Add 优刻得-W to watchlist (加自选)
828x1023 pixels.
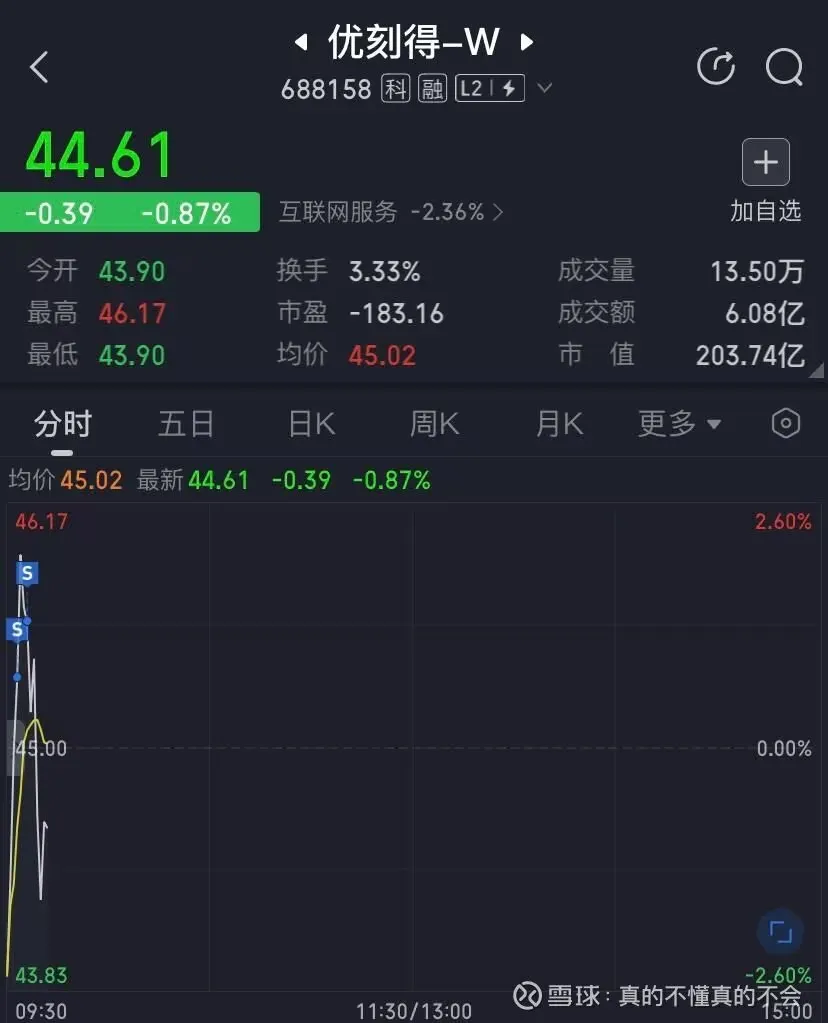click(x=765, y=180)
